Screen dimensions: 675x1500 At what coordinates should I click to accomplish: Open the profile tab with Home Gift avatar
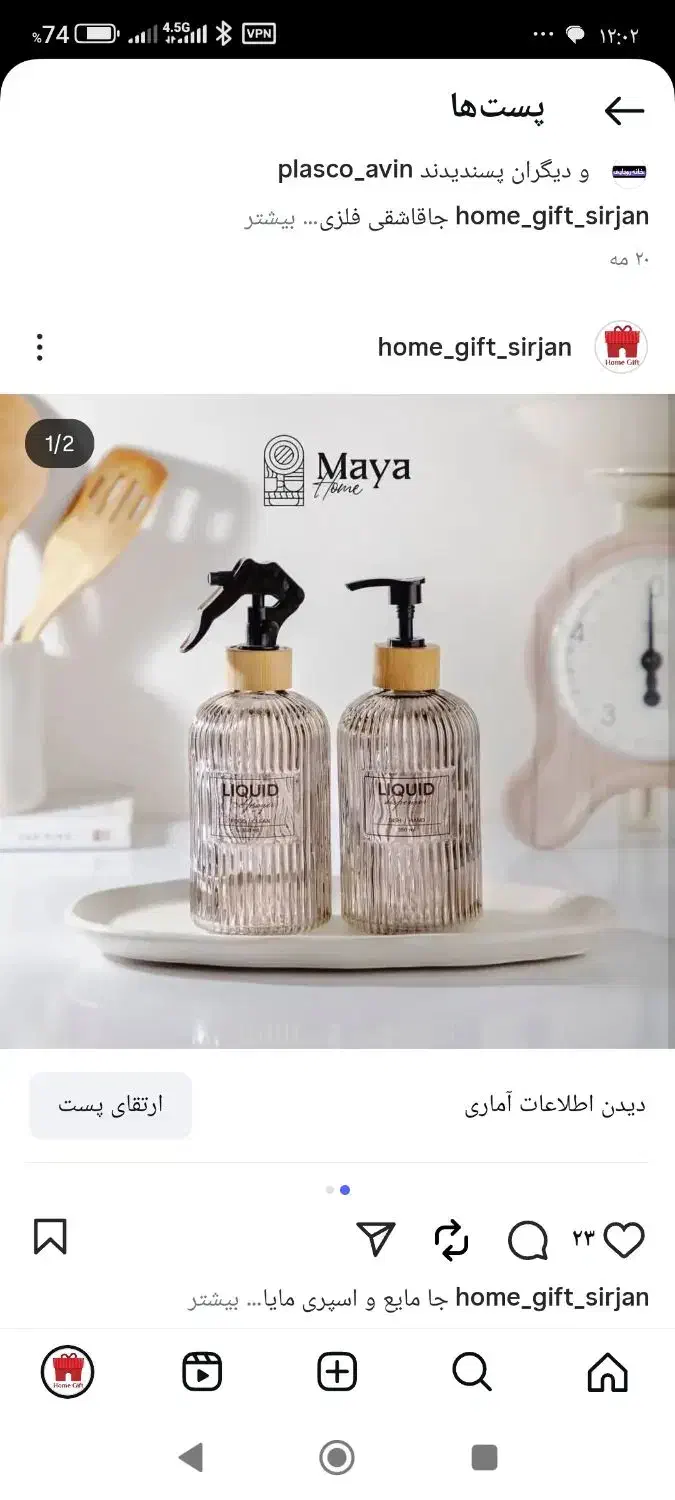67,1372
